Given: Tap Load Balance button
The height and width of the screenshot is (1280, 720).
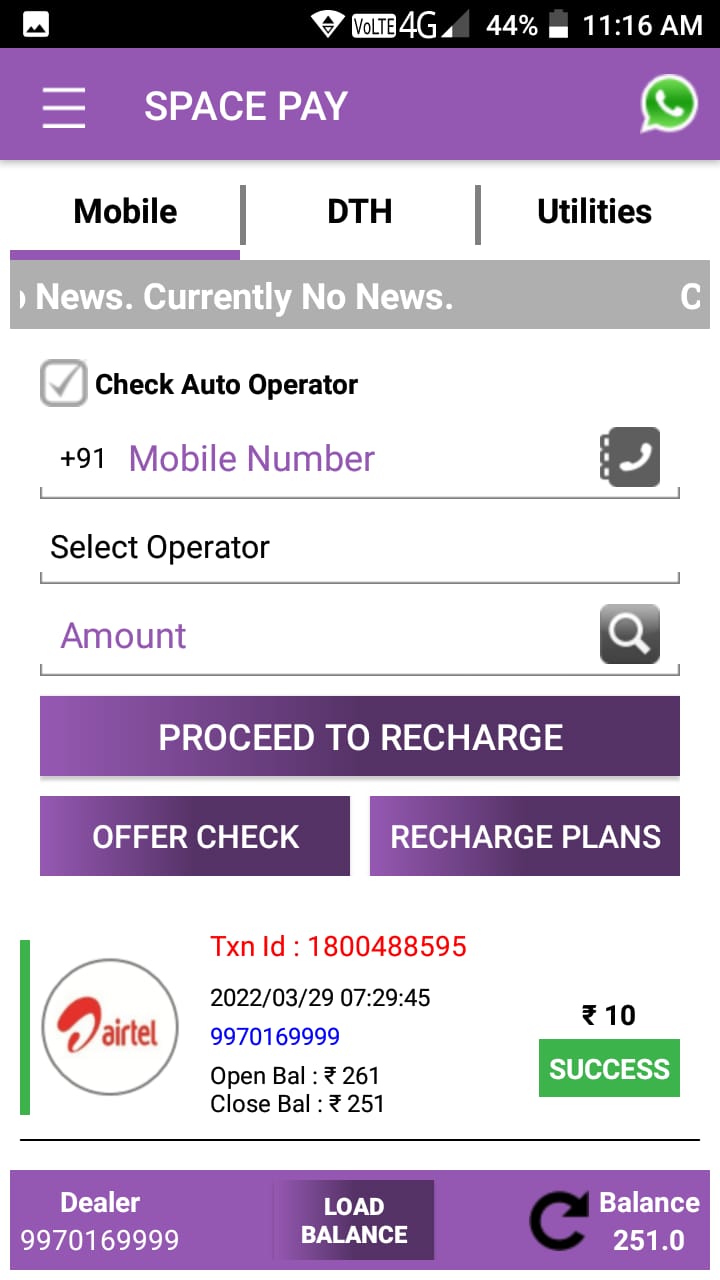Looking at the screenshot, I should coord(354,1220).
